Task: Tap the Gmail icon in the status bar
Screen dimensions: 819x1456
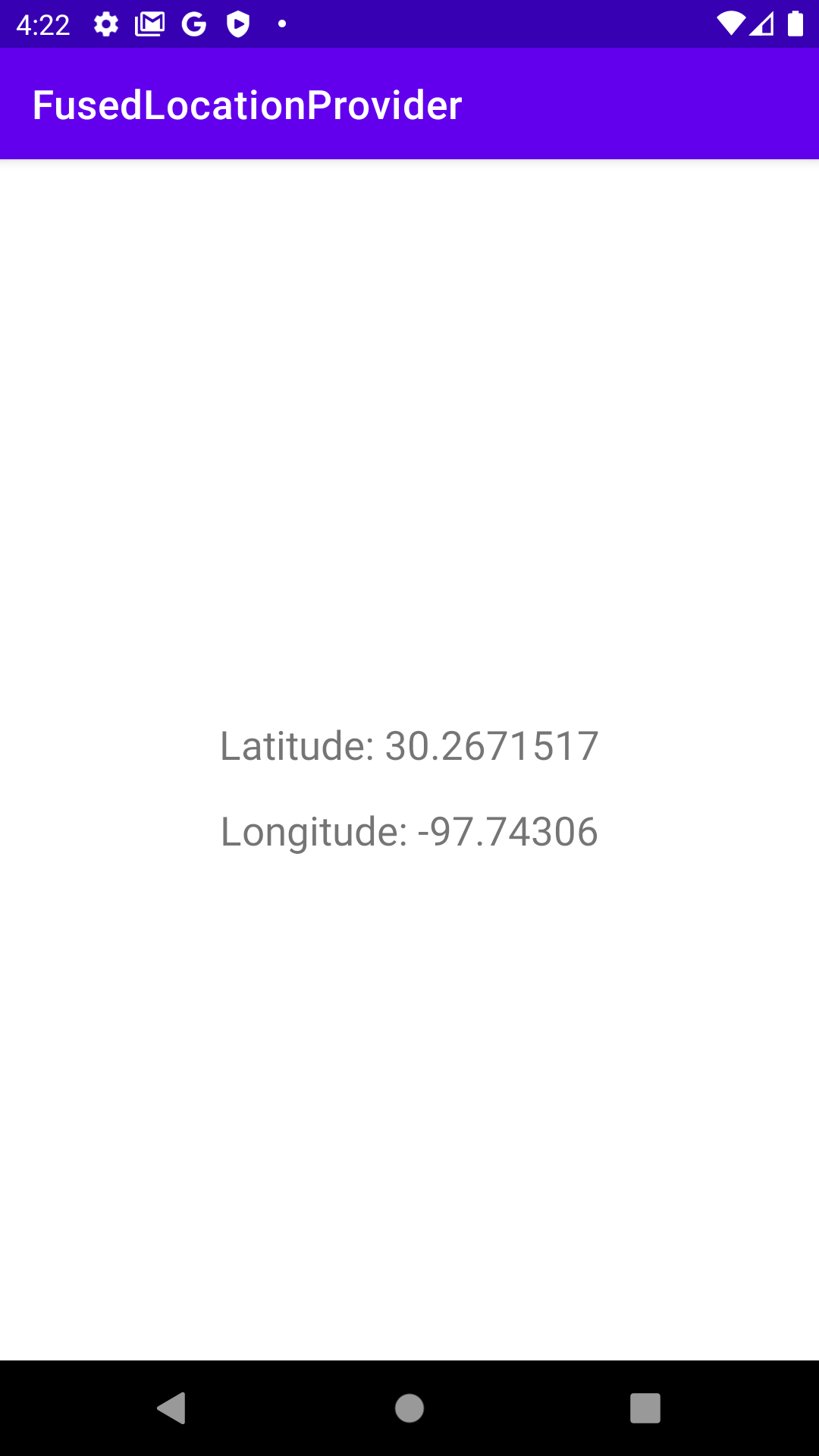Action: click(149, 25)
